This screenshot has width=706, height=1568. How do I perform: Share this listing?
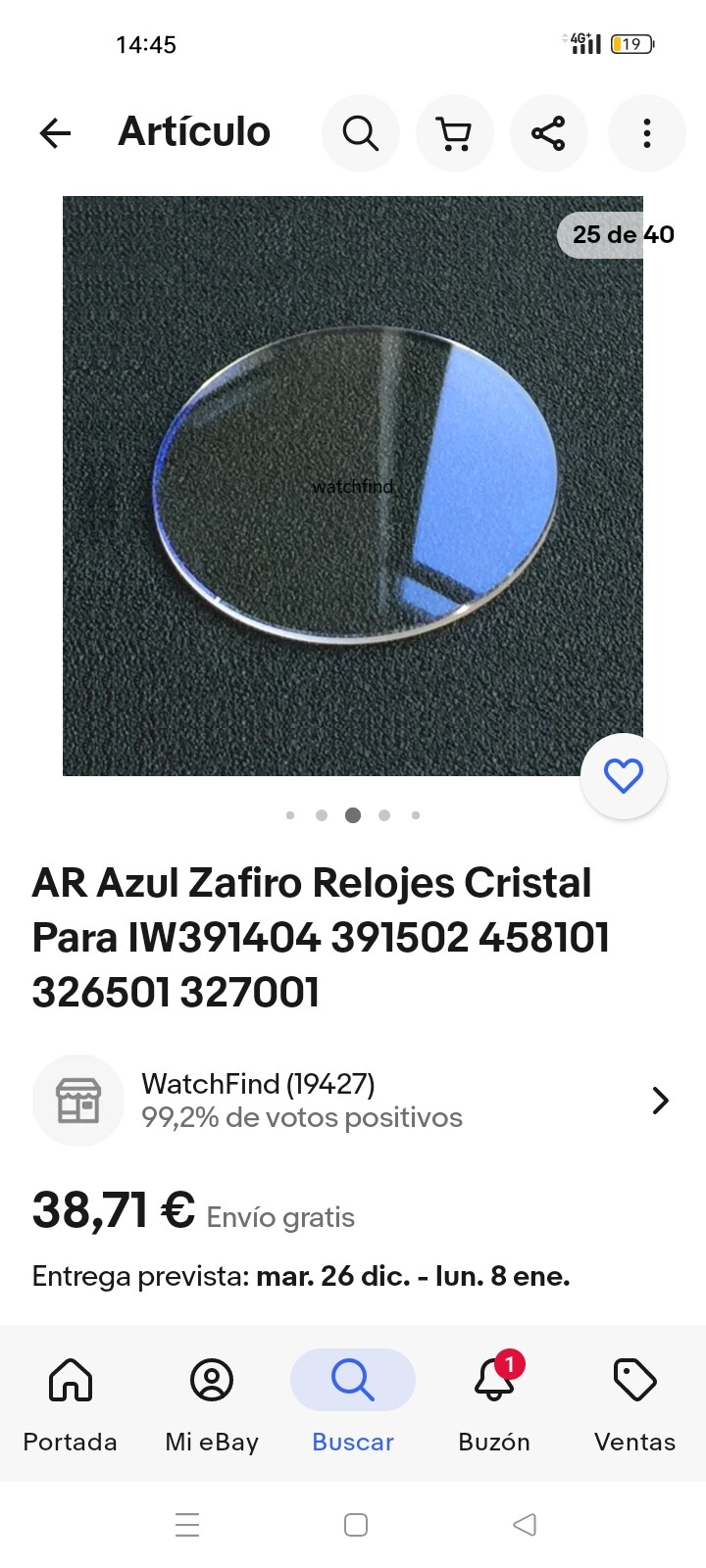548,132
